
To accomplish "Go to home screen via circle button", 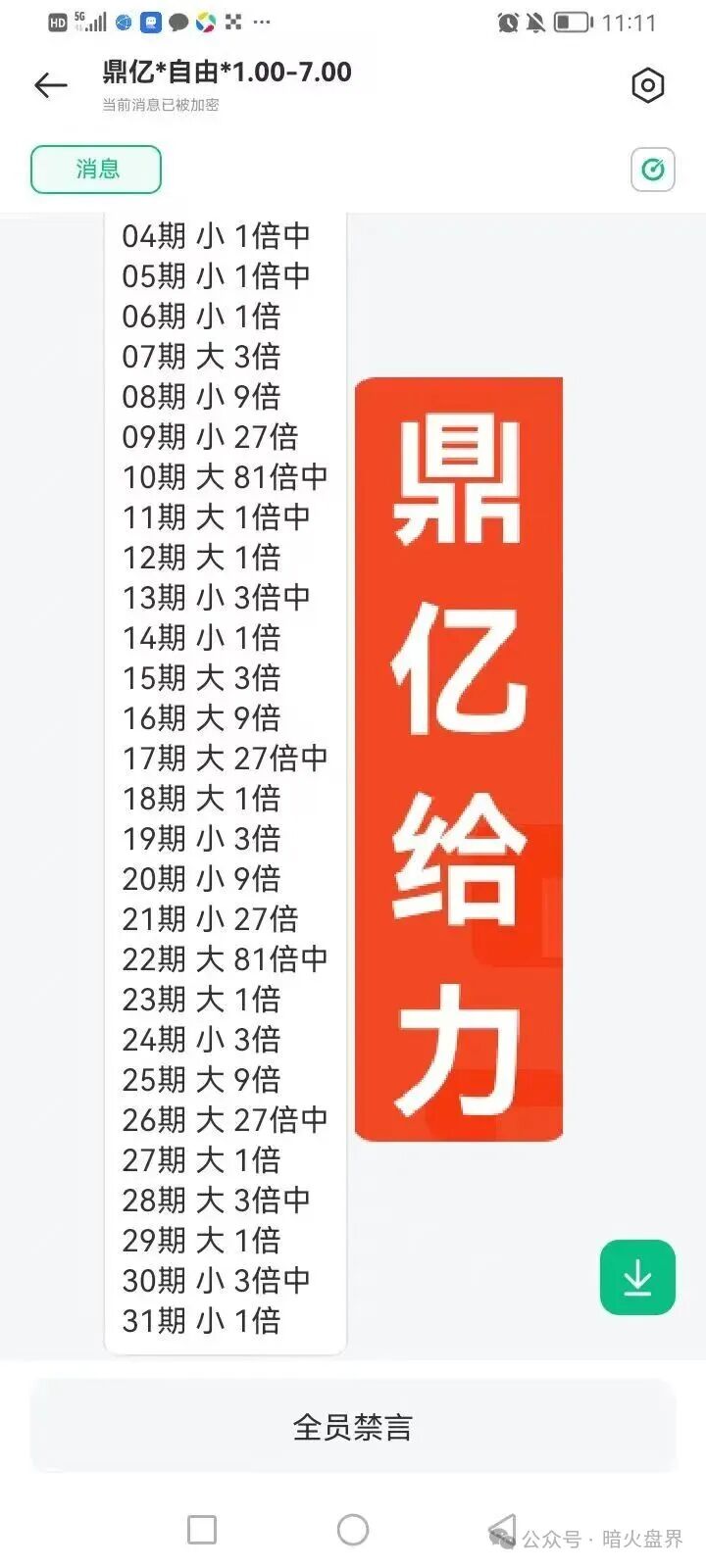I will pos(353,1530).
